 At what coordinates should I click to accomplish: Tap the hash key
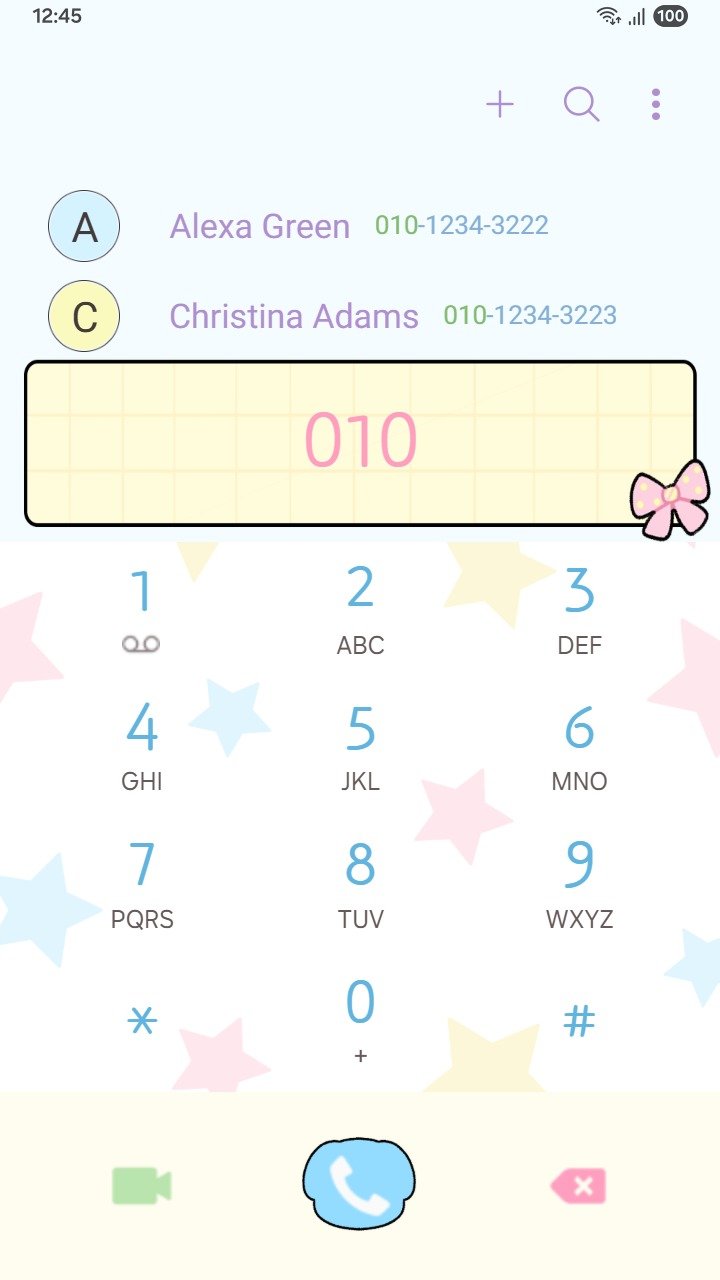pyautogui.click(x=579, y=1021)
